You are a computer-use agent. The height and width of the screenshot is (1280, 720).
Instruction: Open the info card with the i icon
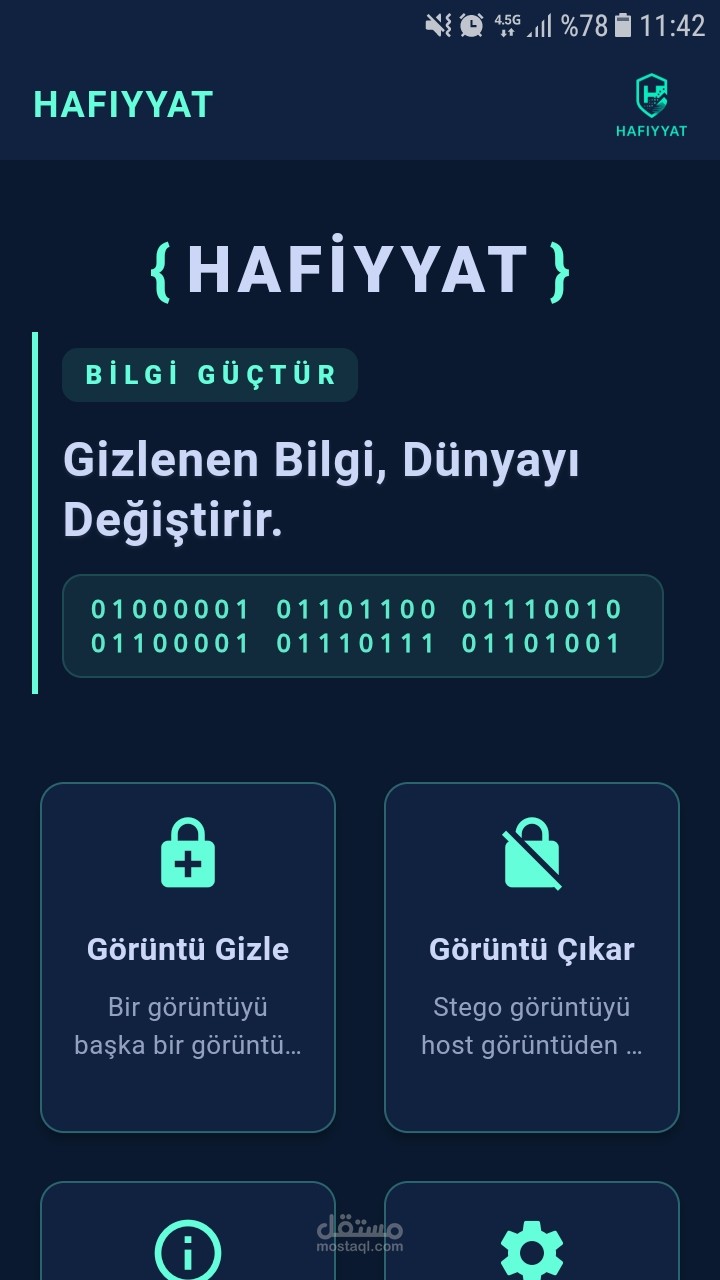coord(188,1231)
